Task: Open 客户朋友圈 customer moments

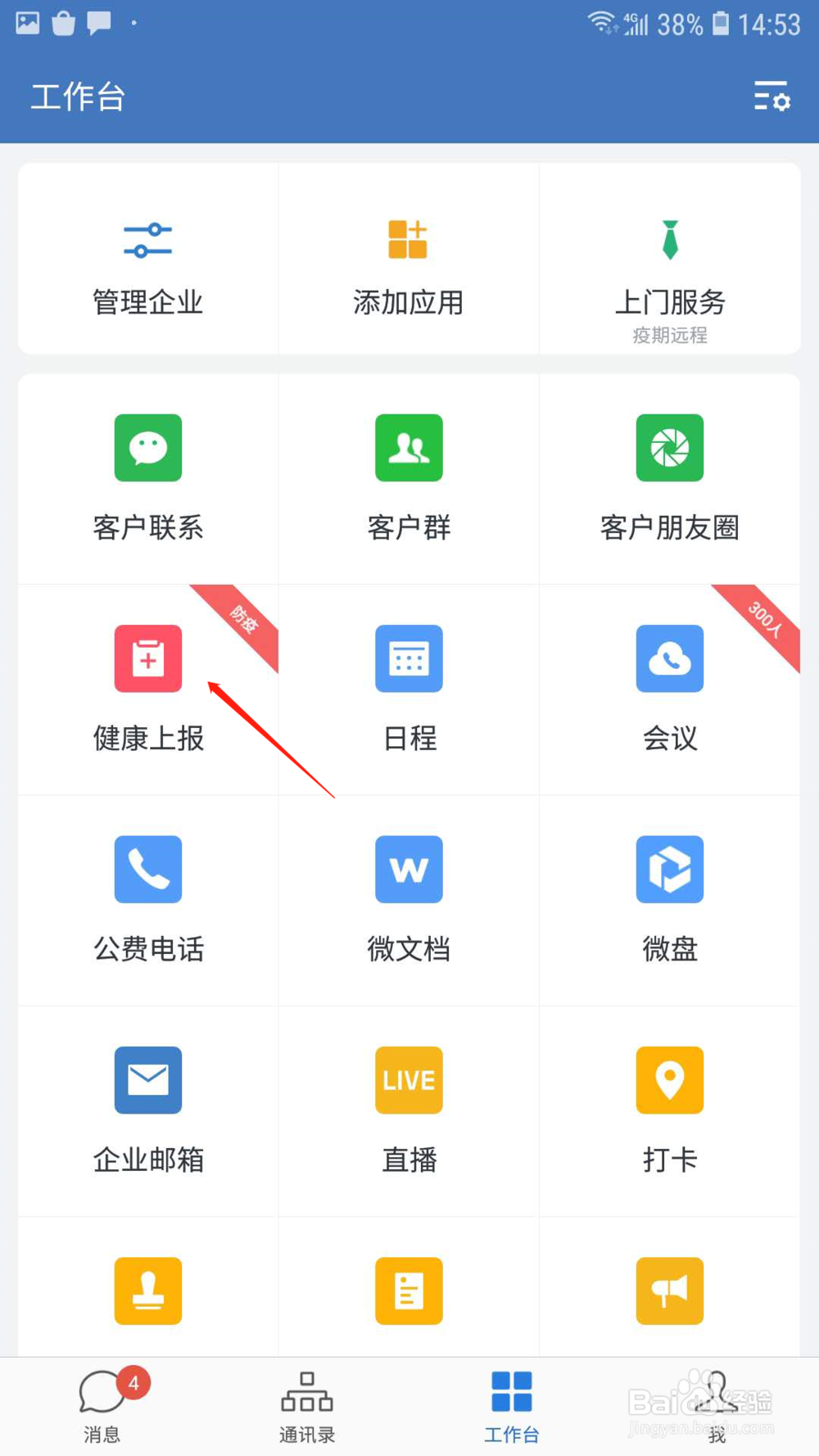Action: [x=669, y=448]
